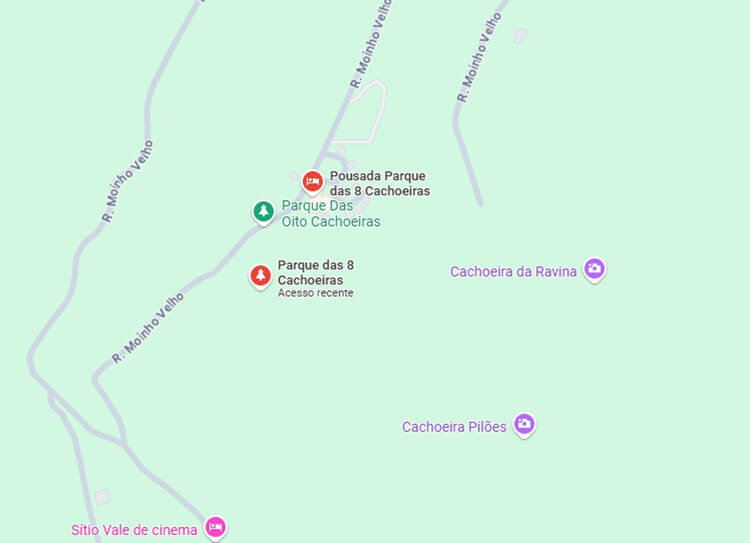750x543 pixels.
Task: Tap the red Parque das 8 Cachoeiras pin
Action: [261, 275]
